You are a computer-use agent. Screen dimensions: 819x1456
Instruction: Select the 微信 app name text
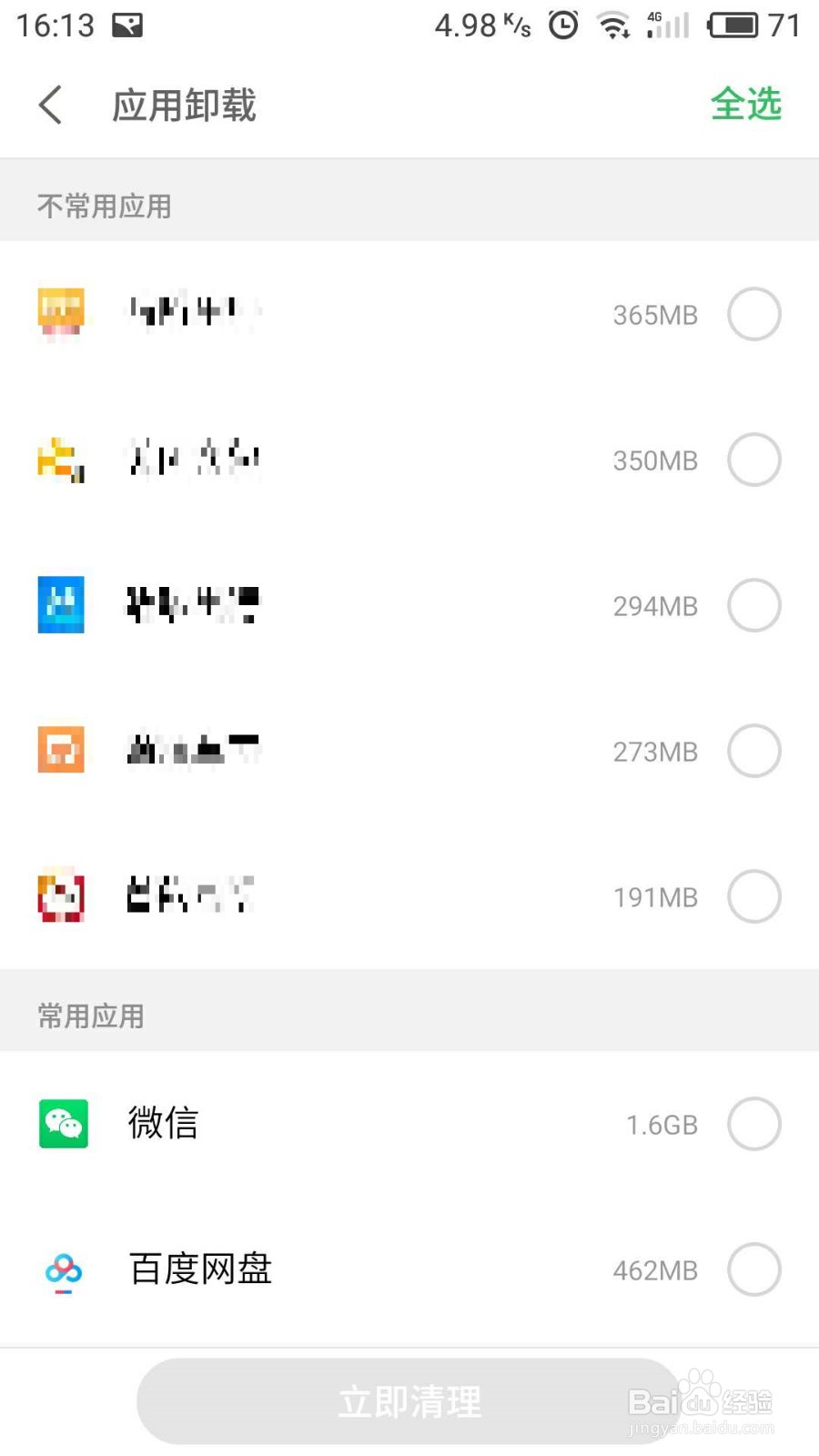click(162, 1124)
